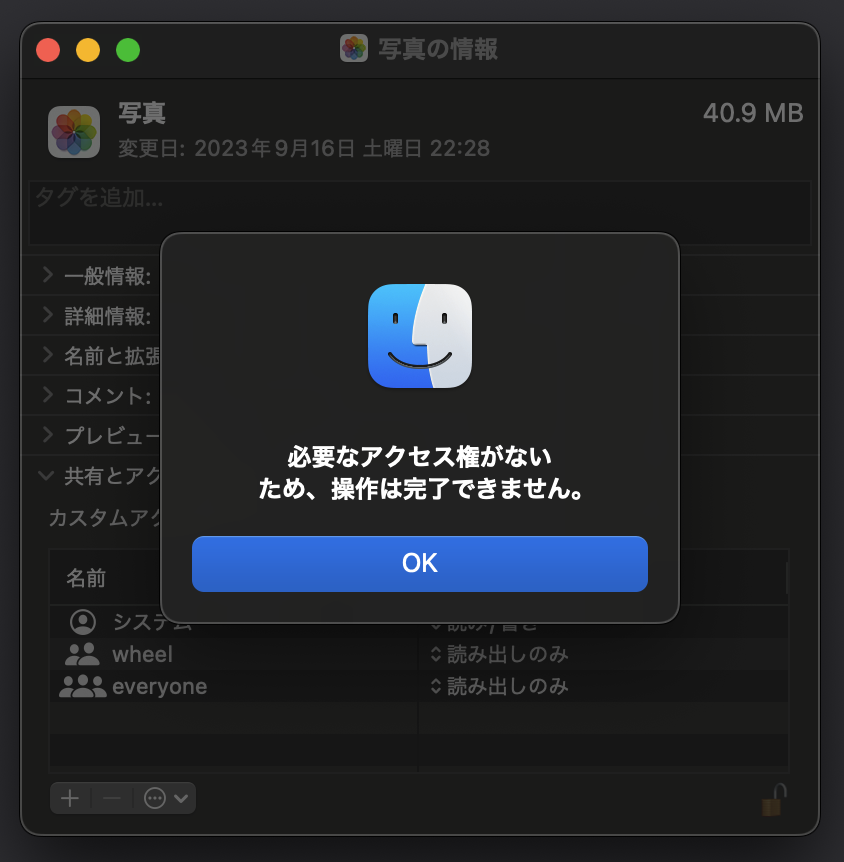Open the action menu with ellipsis
The image size is (844, 862).
coord(165,798)
